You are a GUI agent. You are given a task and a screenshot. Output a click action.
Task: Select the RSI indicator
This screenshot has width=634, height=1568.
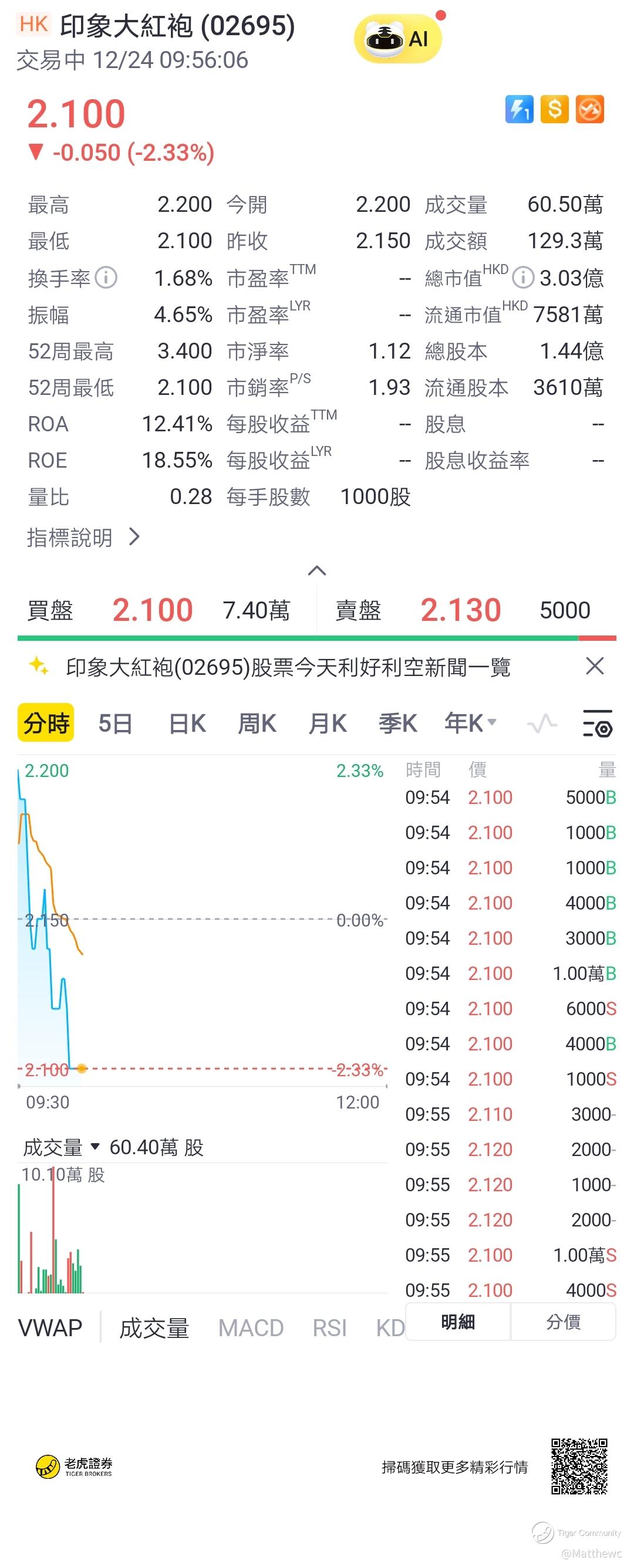[x=329, y=1328]
